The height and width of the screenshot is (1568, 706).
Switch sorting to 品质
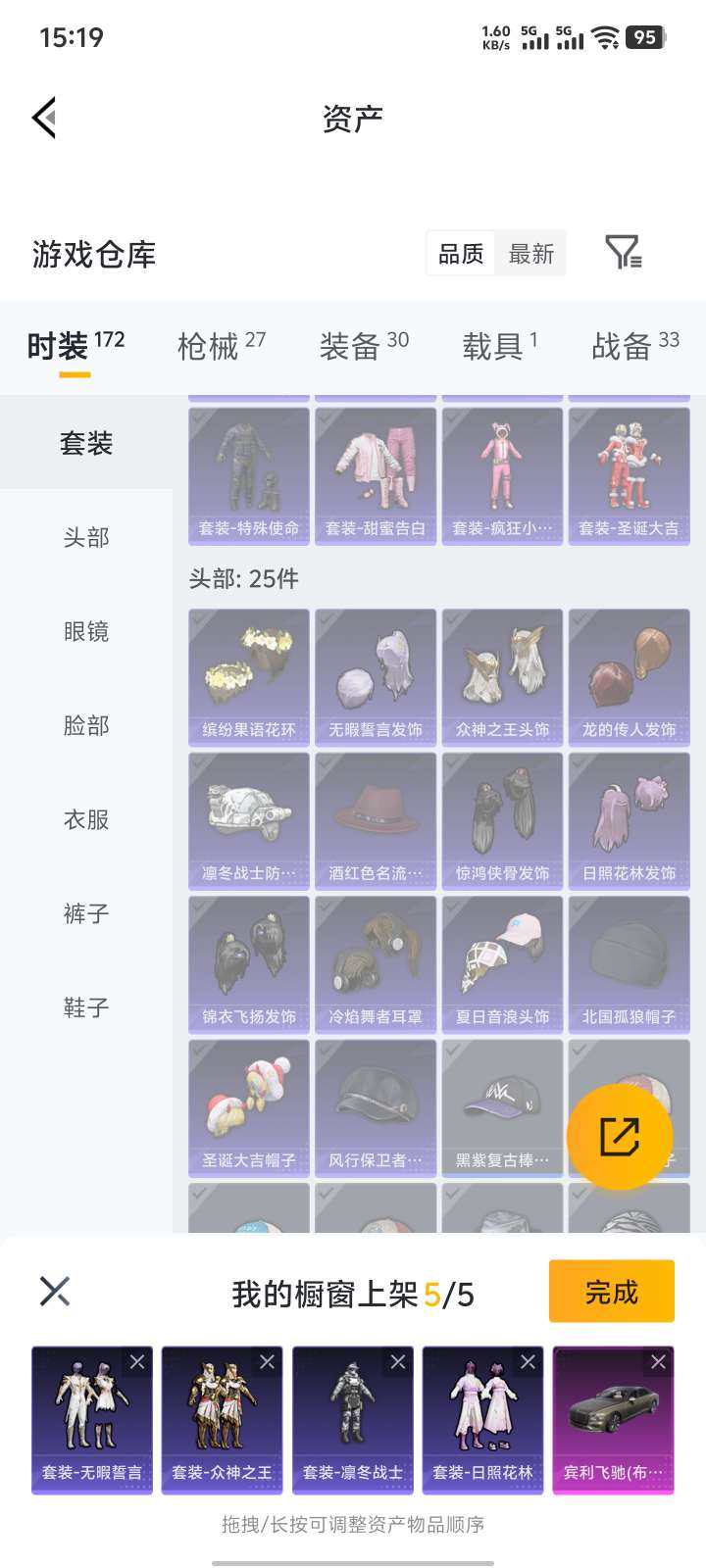point(460,253)
